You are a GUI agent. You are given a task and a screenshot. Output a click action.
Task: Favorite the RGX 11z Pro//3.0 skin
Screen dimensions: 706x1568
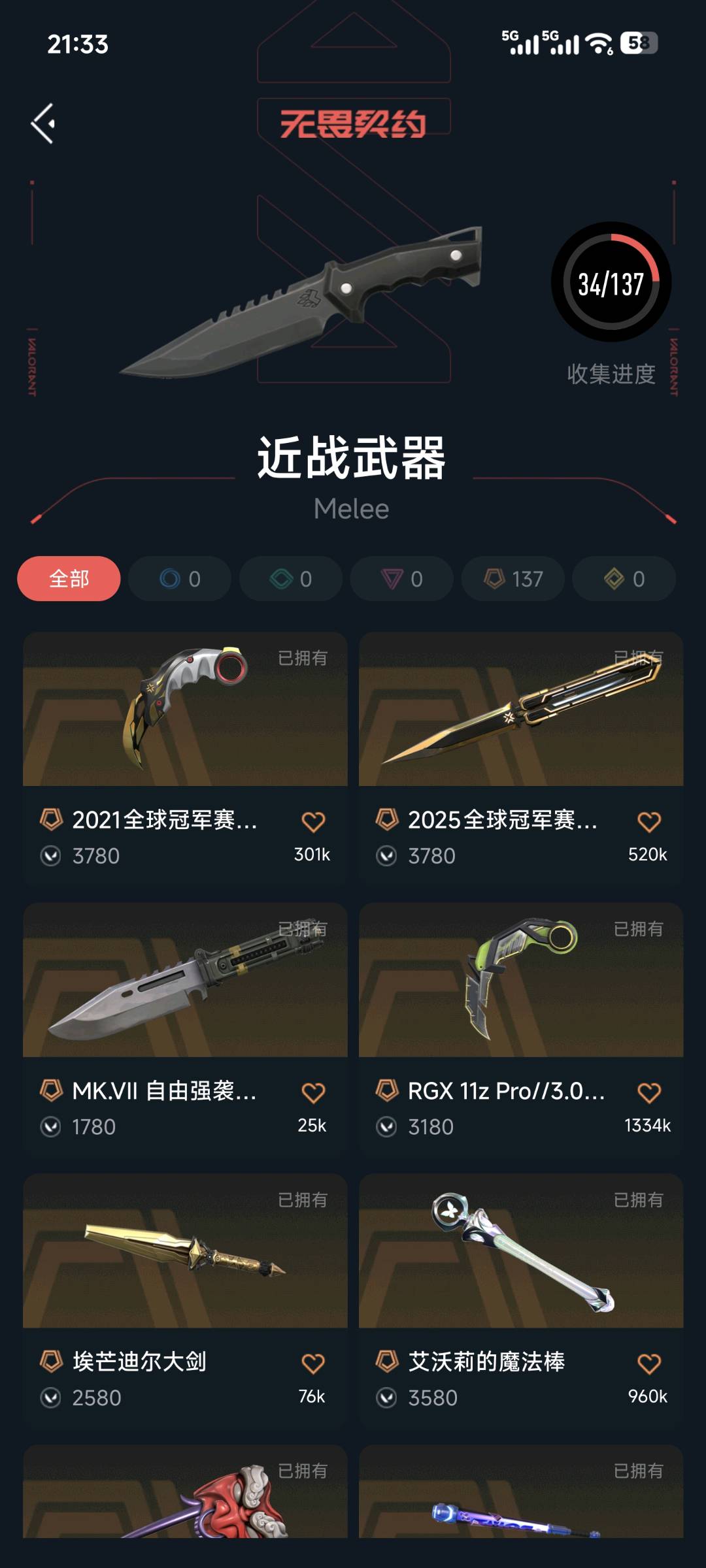[x=649, y=1092]
